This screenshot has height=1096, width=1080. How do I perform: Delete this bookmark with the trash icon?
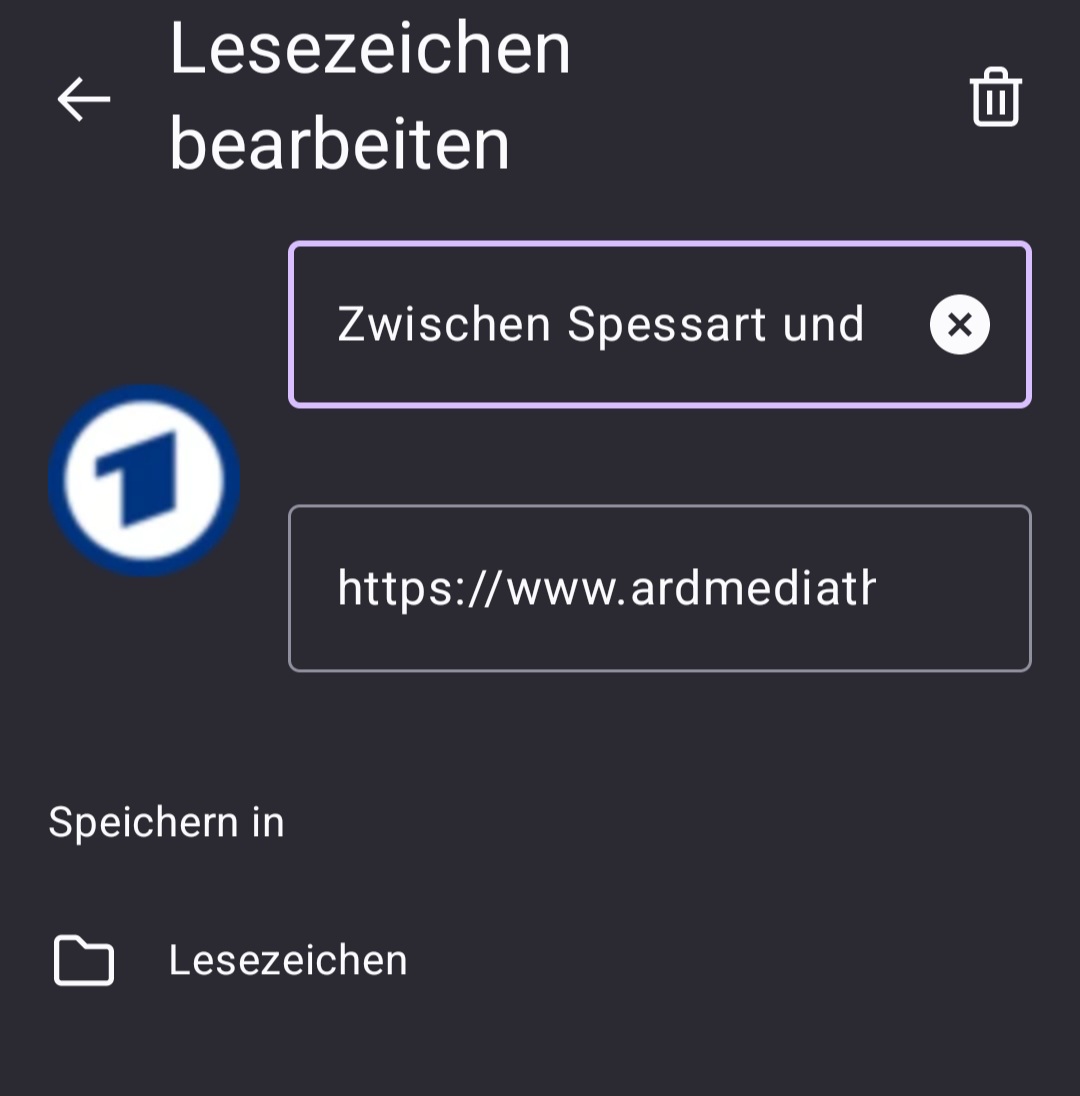[995, 98]
